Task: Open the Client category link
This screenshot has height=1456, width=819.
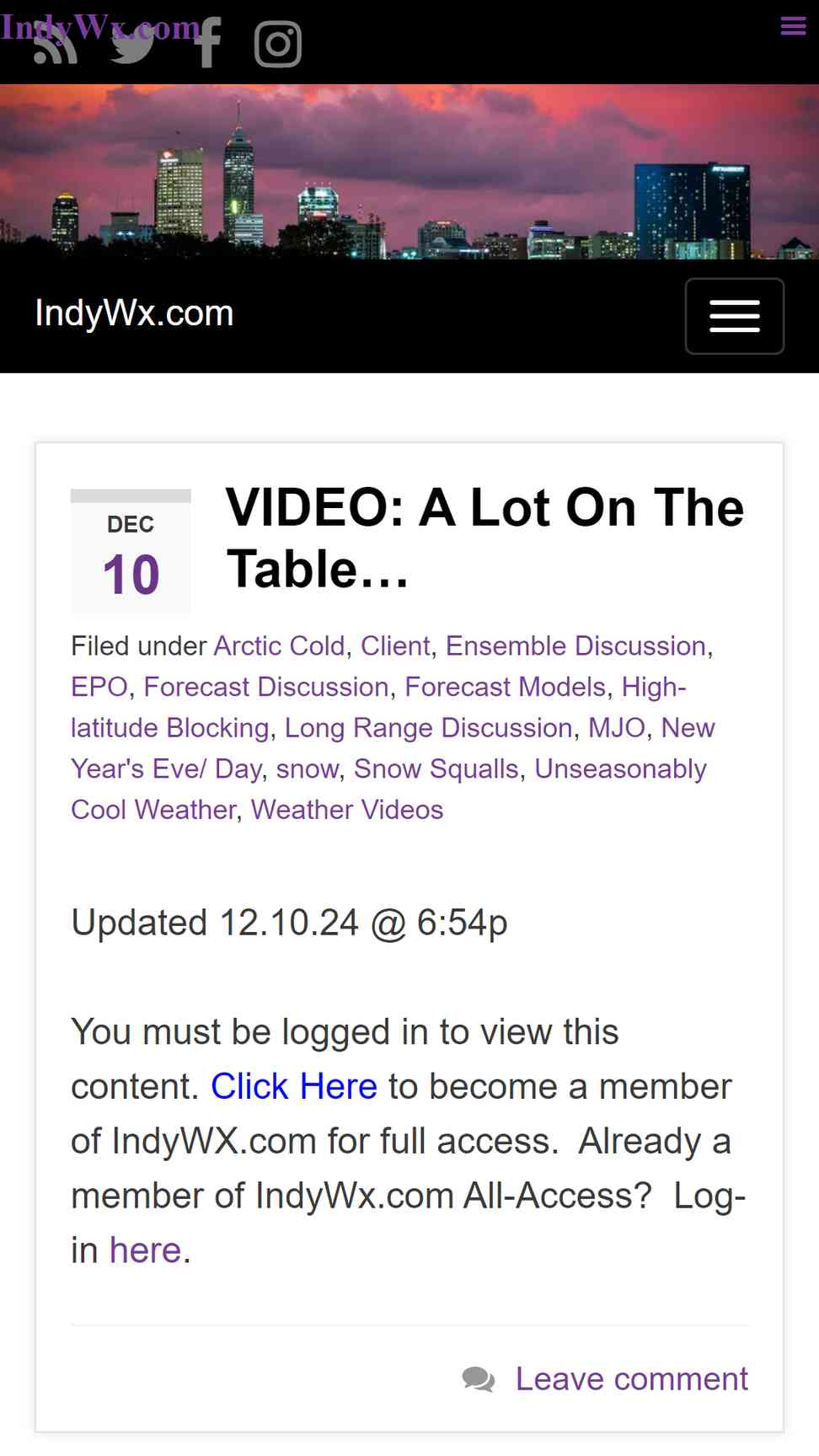Action: pos(395,645)
